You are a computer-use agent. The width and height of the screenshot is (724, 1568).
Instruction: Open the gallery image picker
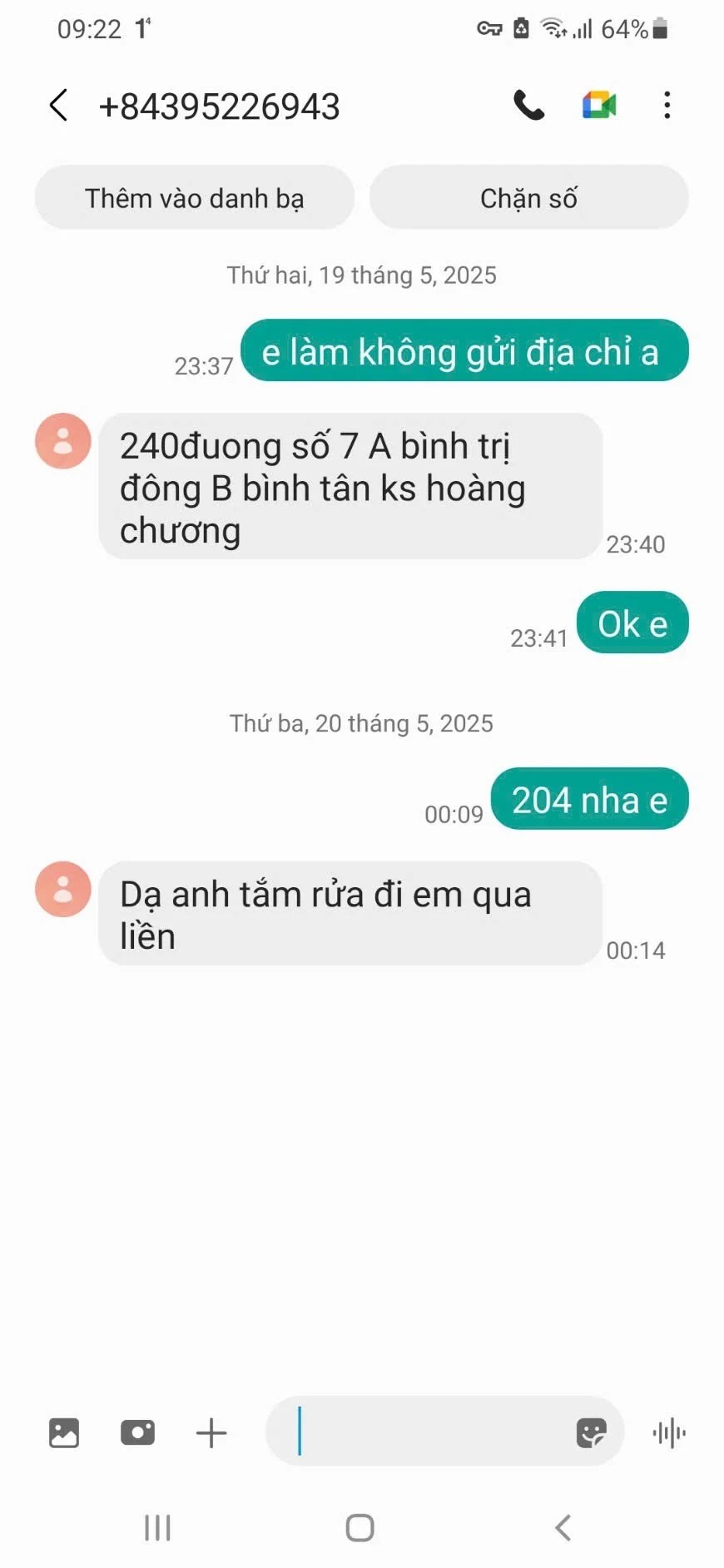[64, 1432]
